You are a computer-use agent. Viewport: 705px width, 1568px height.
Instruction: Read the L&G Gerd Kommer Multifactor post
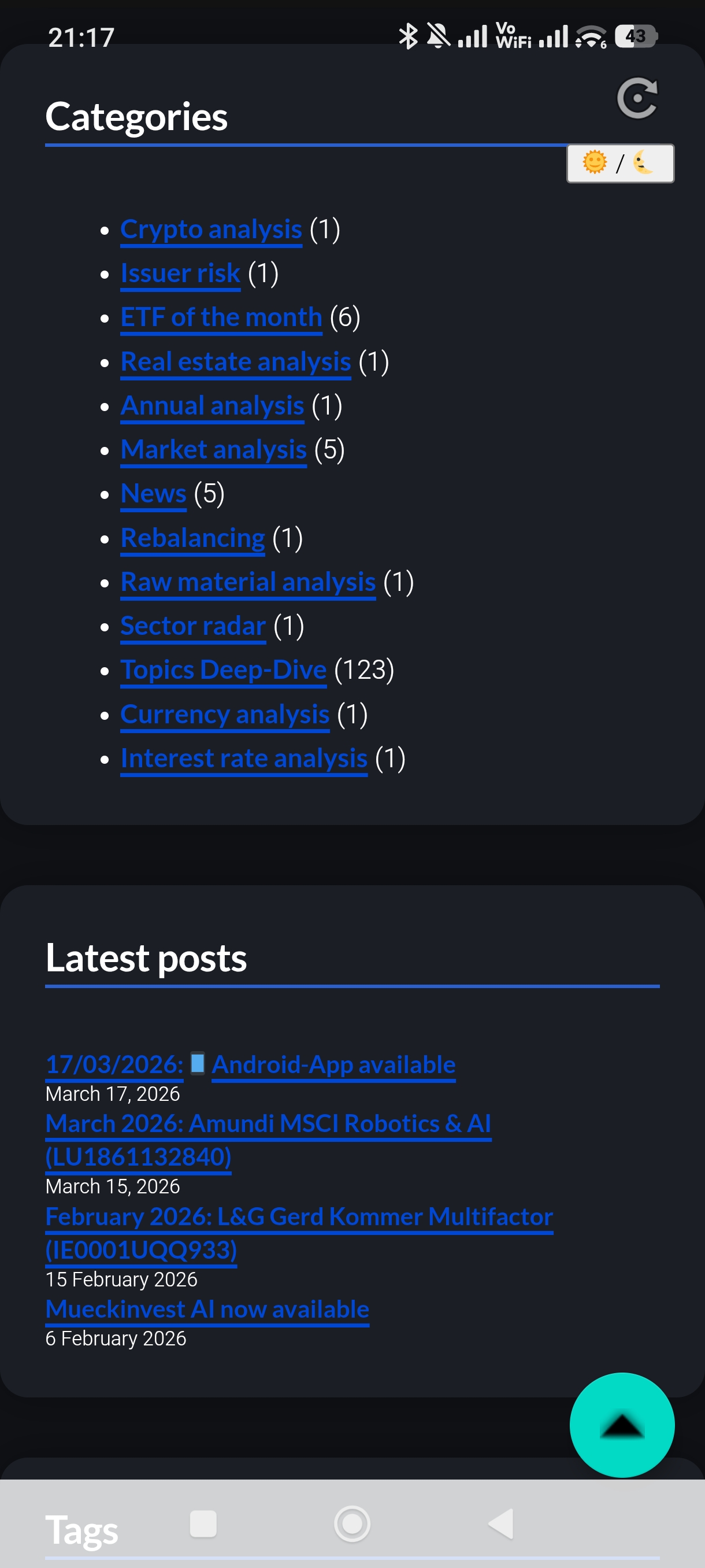click(299, 1217)
